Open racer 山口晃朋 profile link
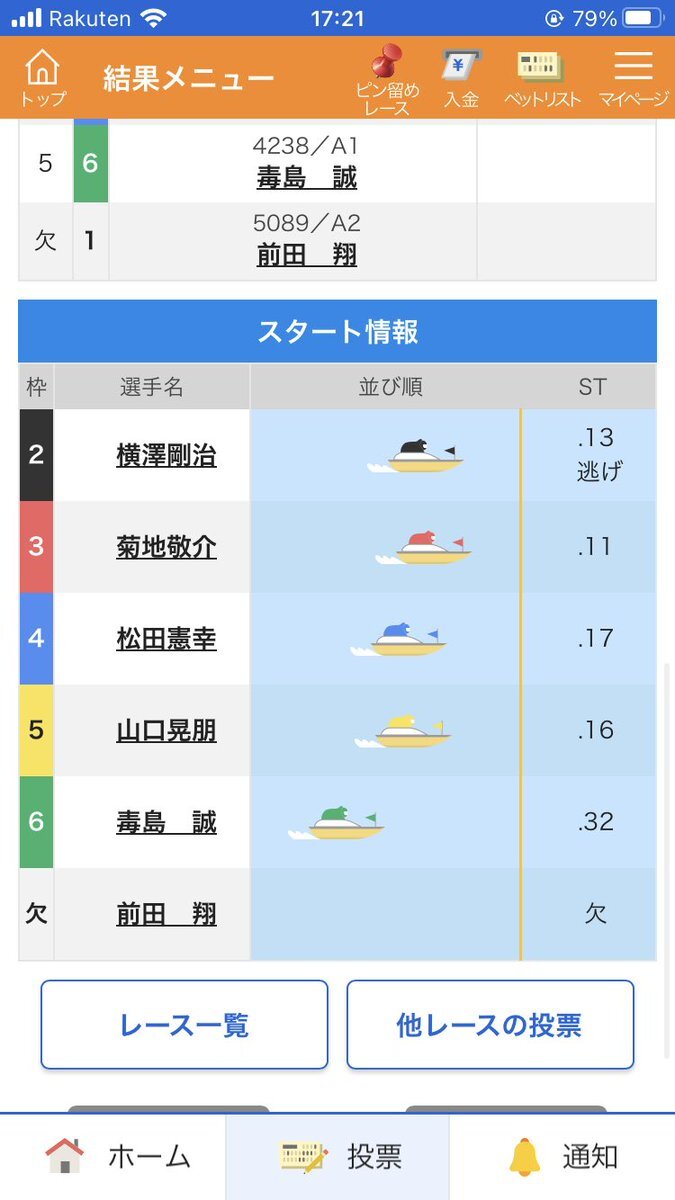 click(x=166, y=731)
